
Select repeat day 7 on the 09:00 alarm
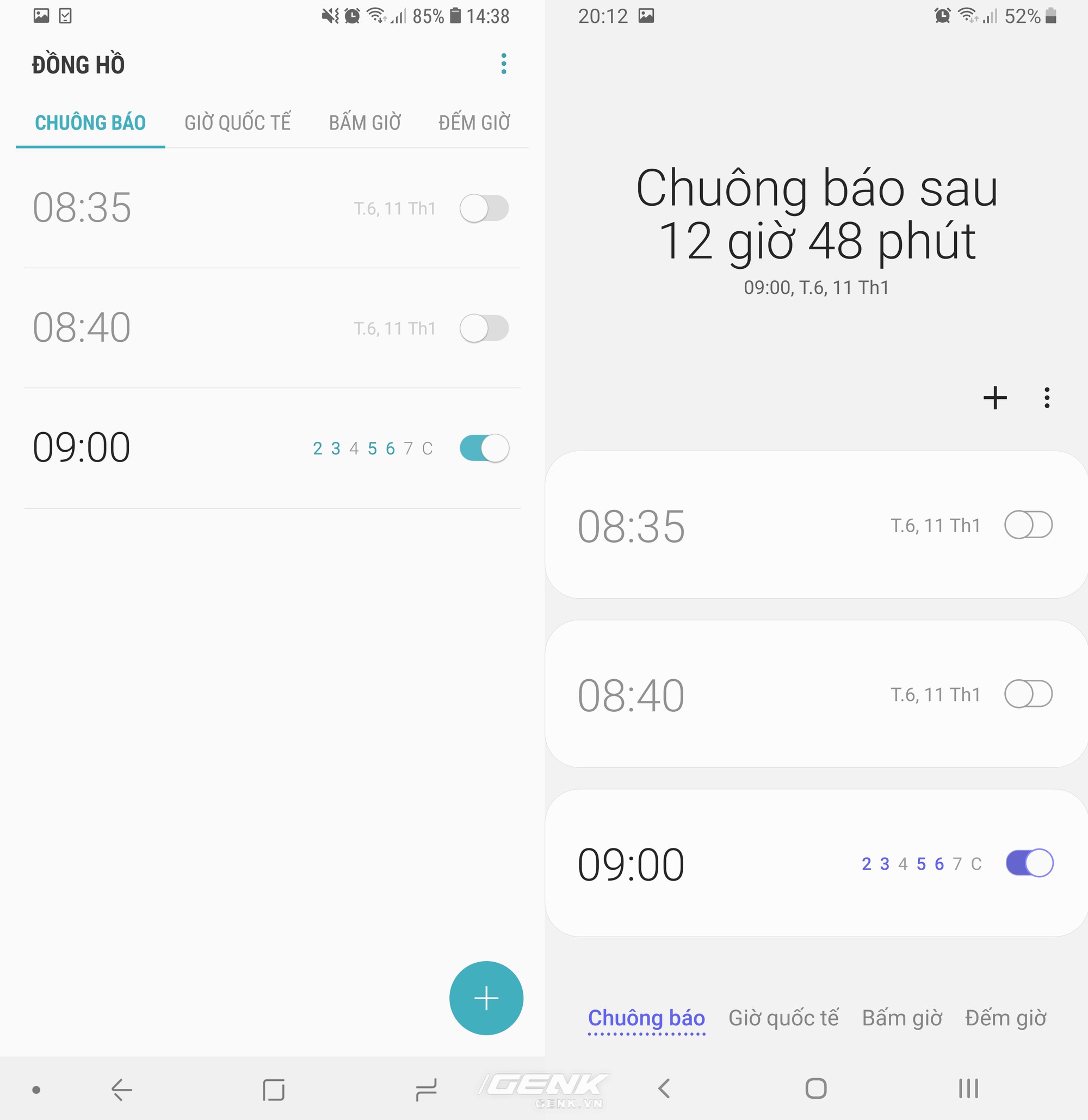pos(409,448)
